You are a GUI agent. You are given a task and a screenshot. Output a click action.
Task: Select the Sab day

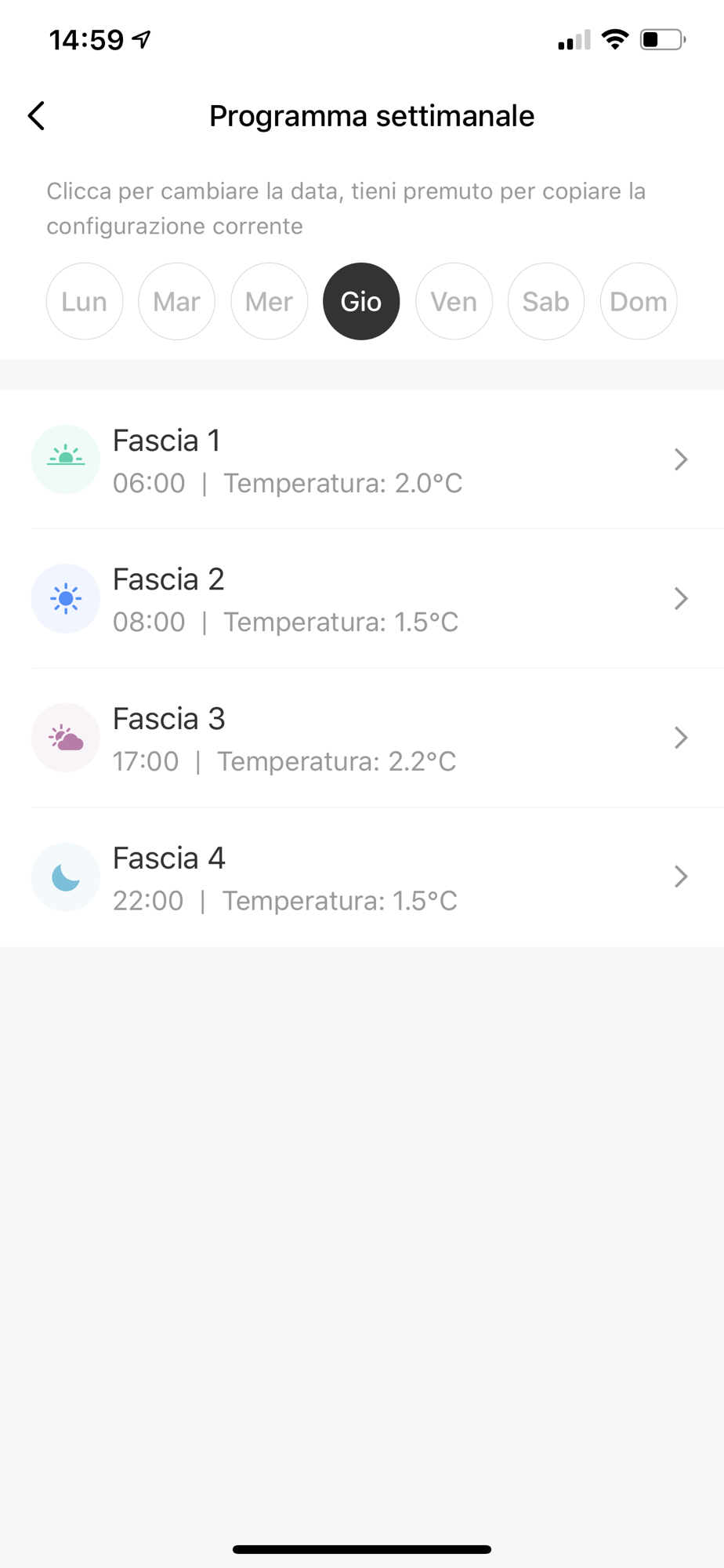546,301
